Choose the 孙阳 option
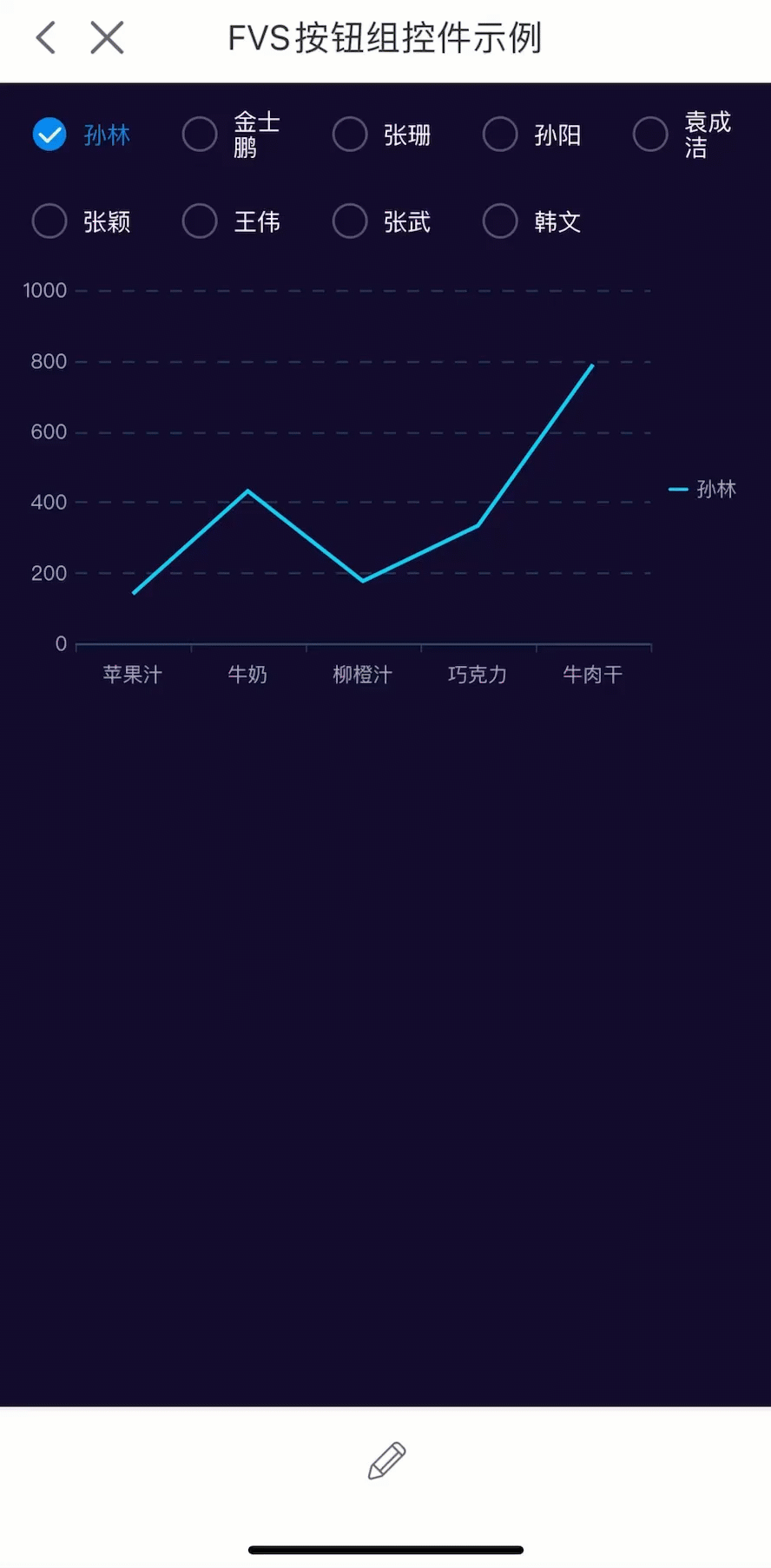This screenshot has height=1568, width=771. 500,135
